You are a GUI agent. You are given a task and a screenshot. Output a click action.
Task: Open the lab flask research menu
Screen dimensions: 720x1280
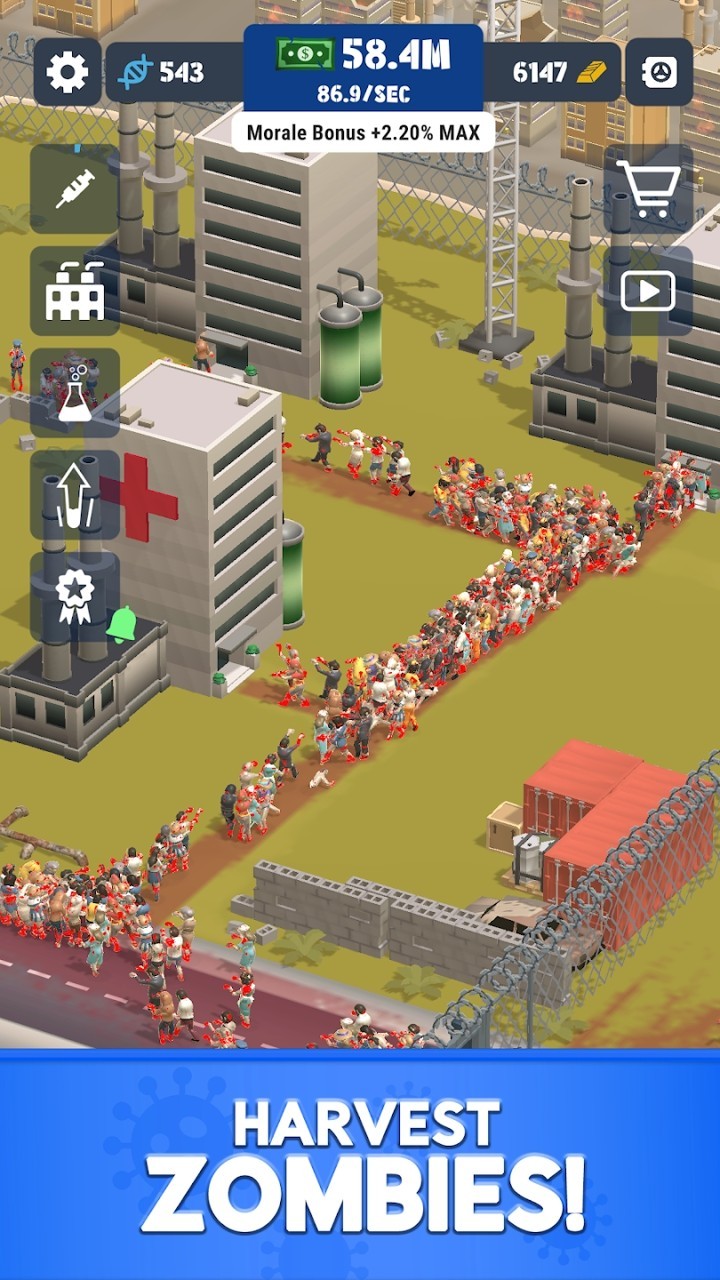75,393
